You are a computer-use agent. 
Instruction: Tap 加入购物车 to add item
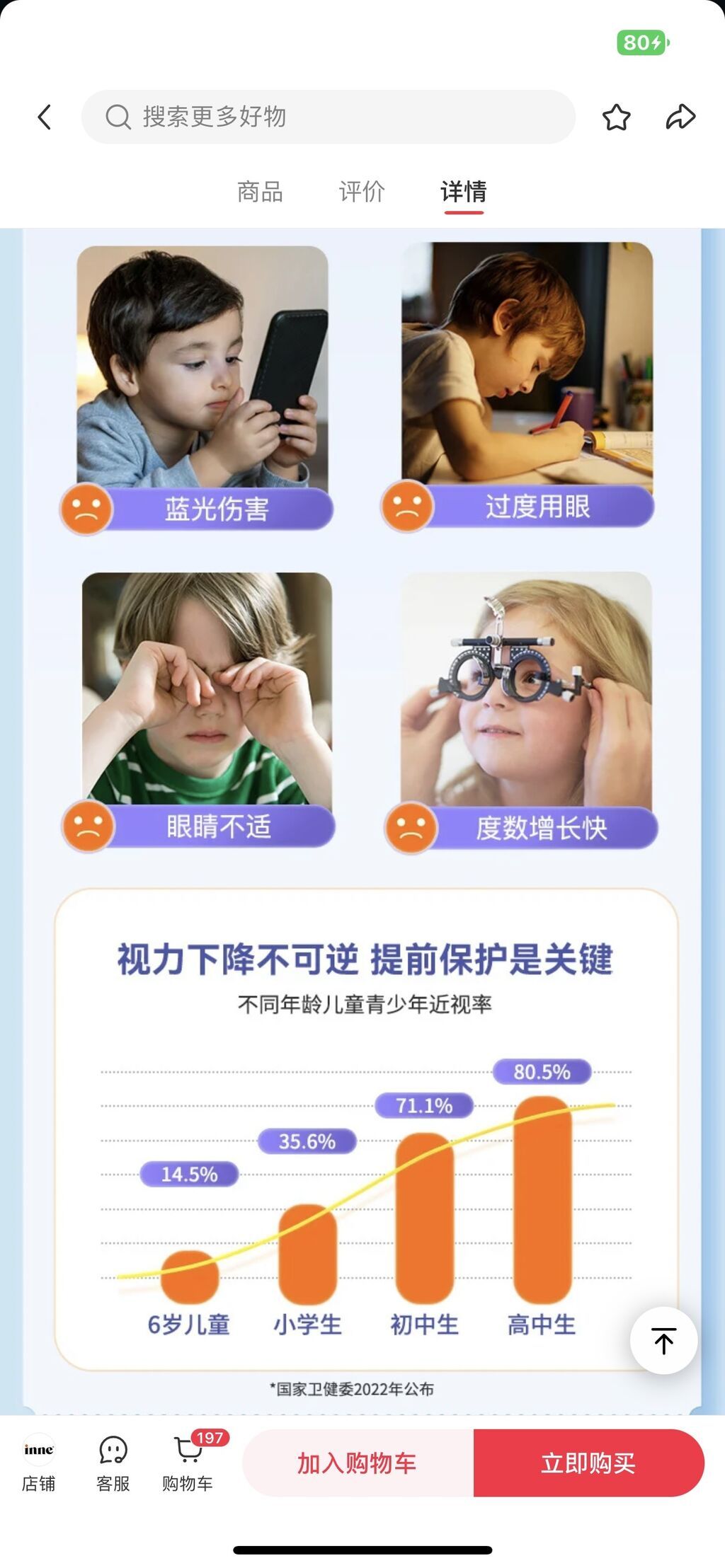point(357,1463)
